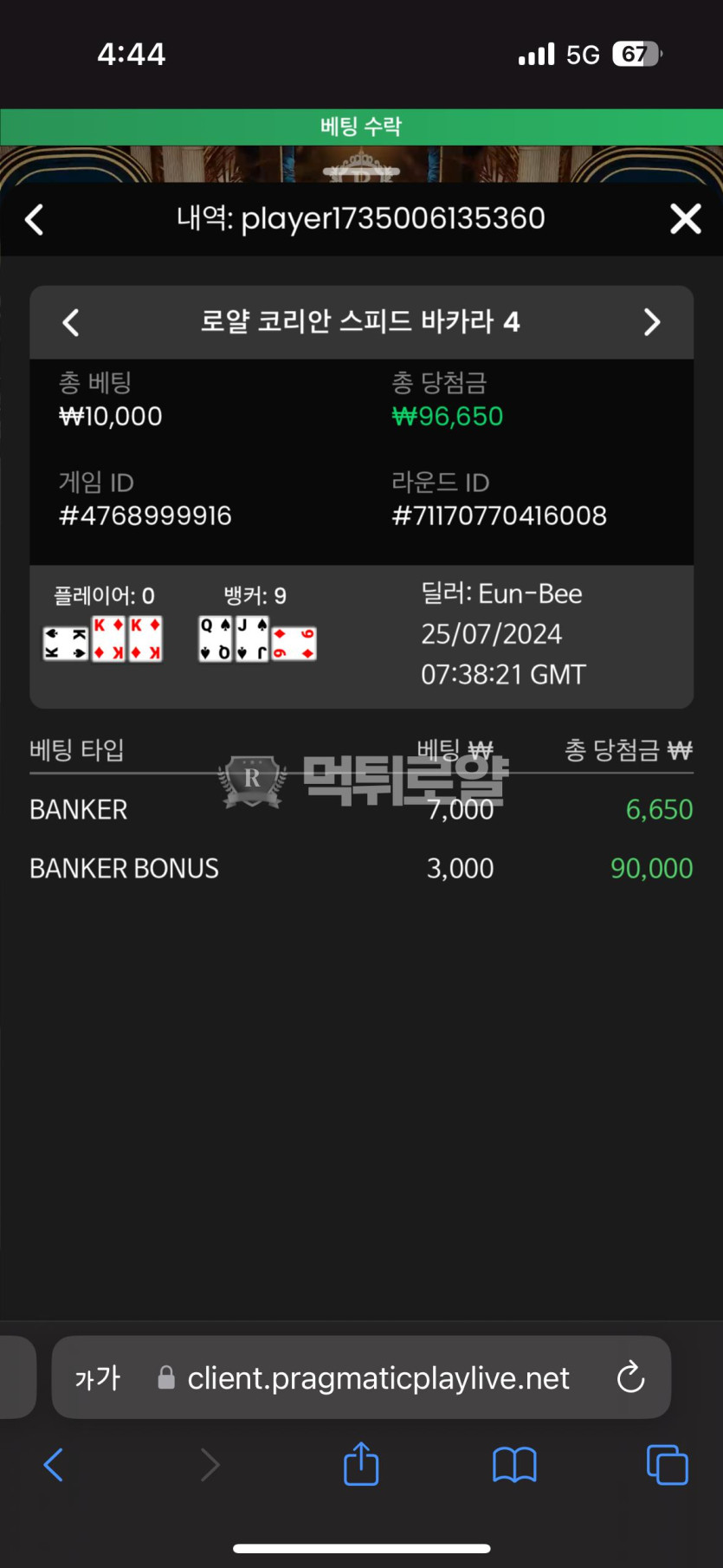
Task: Tap the client.pragmaticplaylive.net address bar
Action: click(378, 1377)
